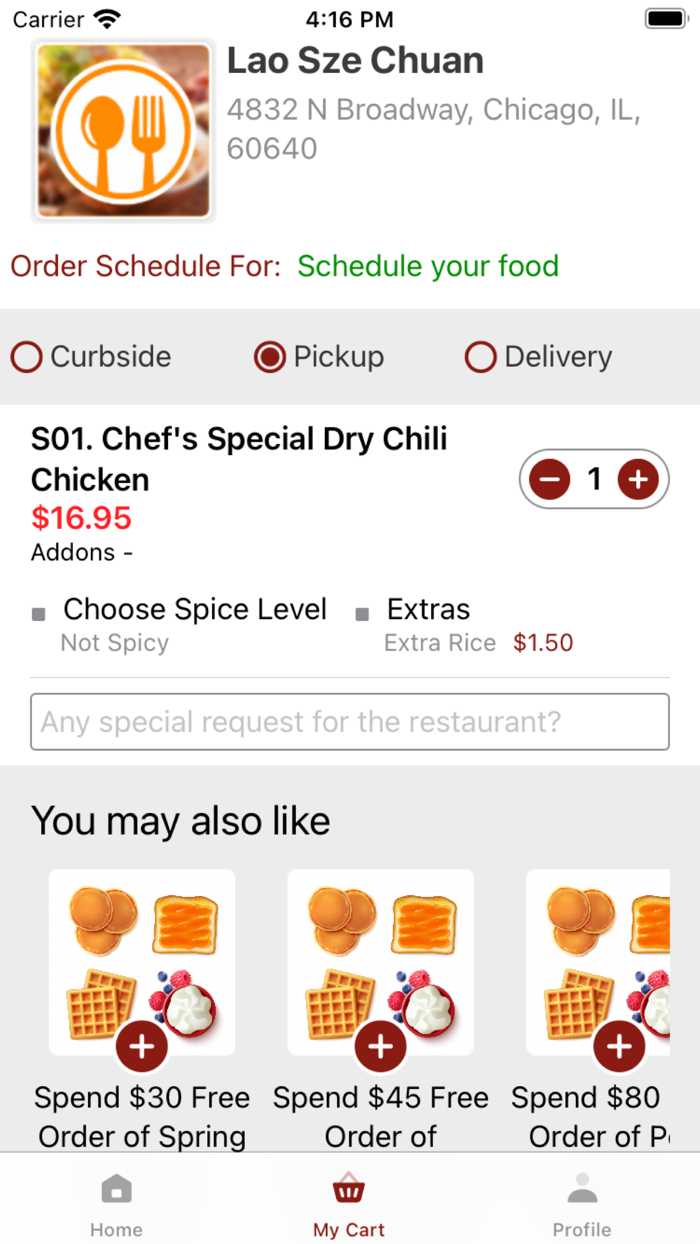Select the Curbside order option

click(x=27, y=357)
